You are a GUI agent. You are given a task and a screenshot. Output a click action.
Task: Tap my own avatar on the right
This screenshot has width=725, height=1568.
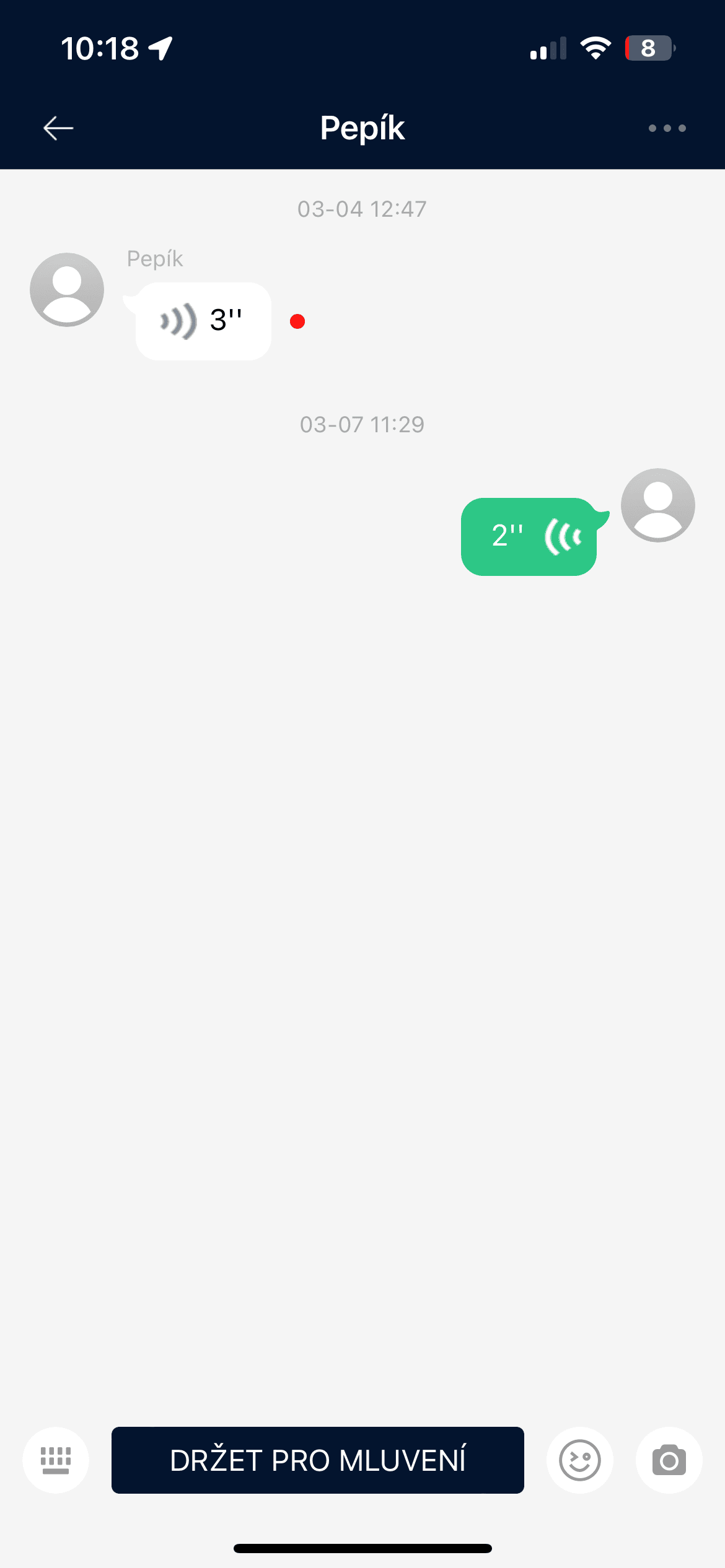click(657, 505)
